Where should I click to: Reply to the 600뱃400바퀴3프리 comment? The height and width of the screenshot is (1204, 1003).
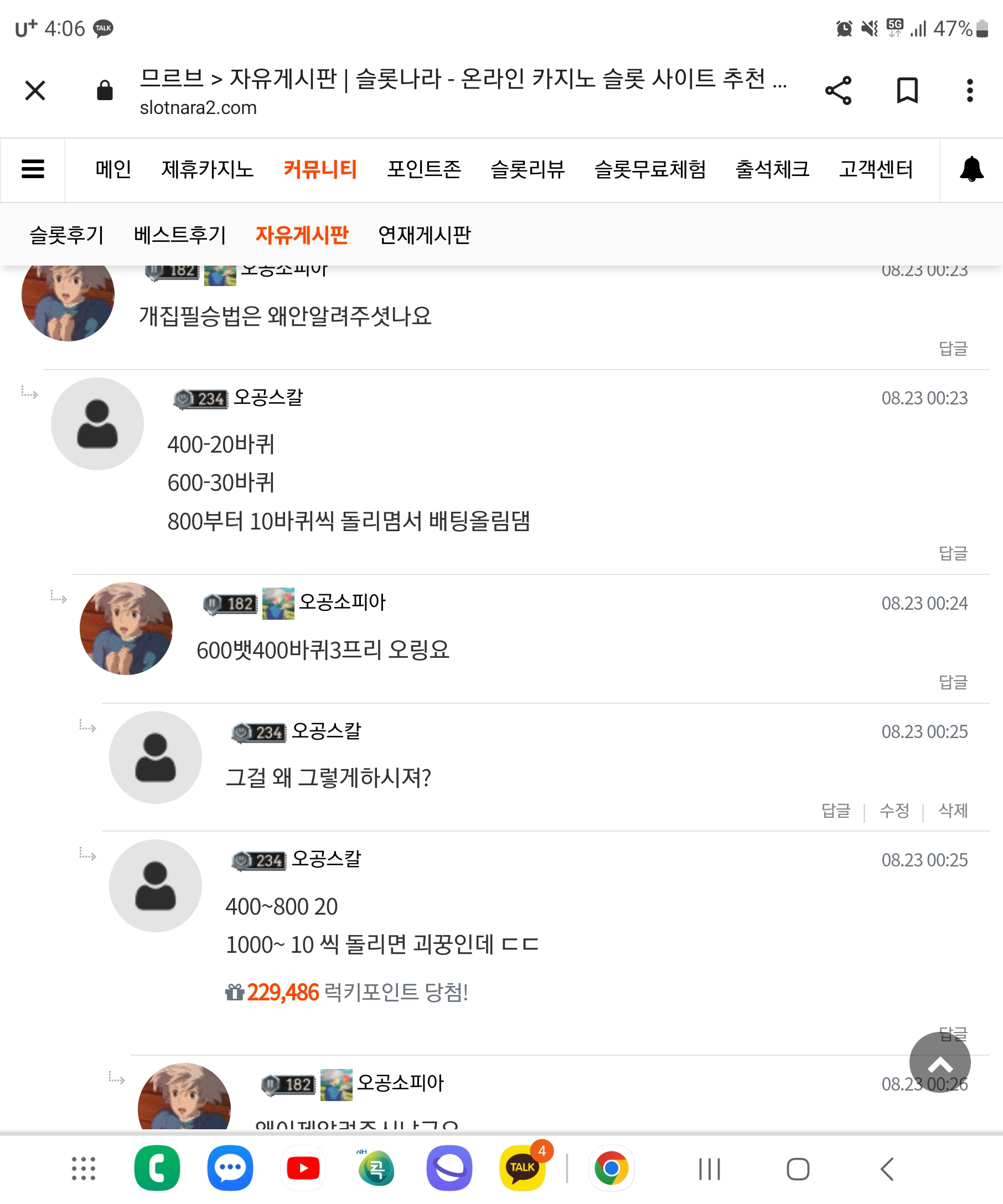[953, 682]
